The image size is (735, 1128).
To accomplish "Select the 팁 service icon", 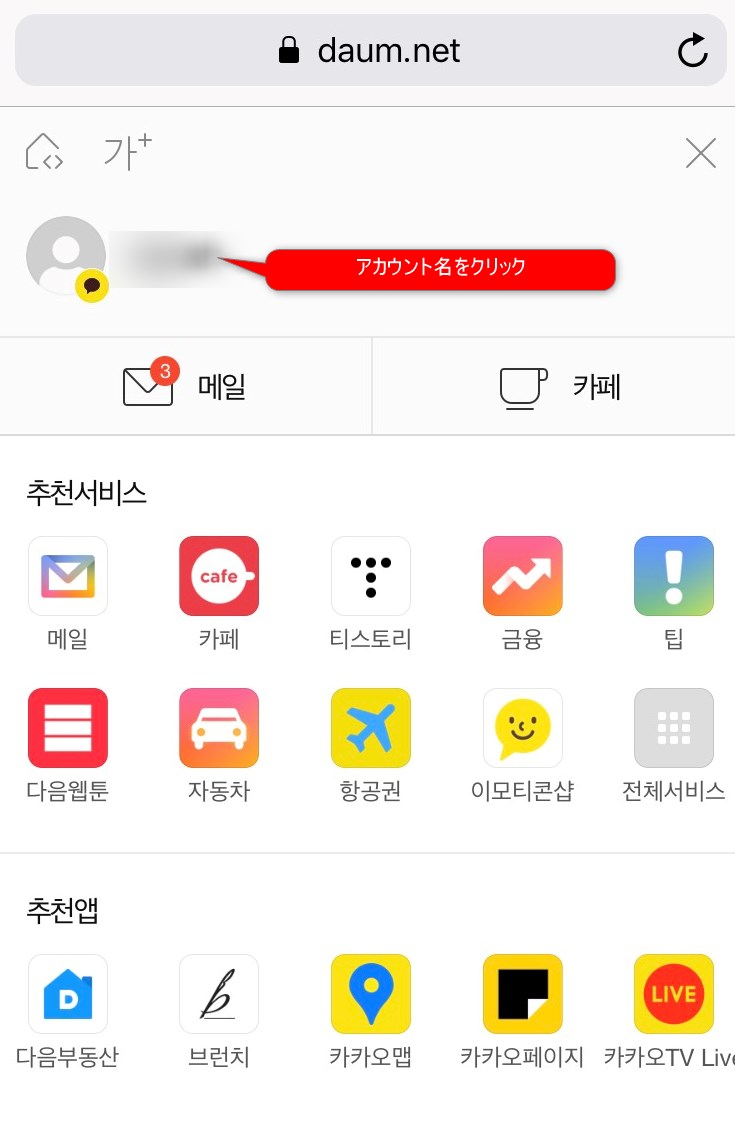I will (x=673, y=576).
